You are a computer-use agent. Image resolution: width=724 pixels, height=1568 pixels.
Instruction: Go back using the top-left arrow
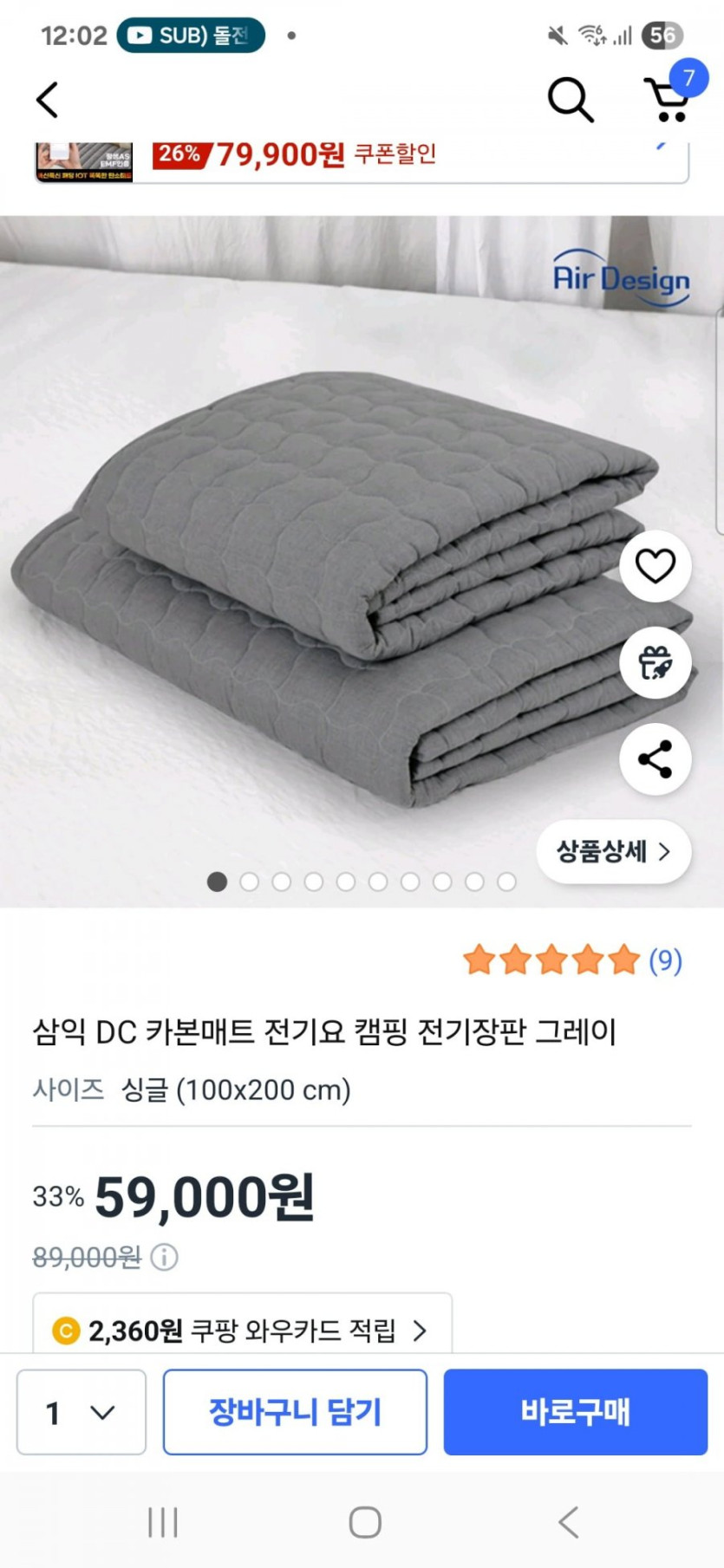[x=48, y=100]
